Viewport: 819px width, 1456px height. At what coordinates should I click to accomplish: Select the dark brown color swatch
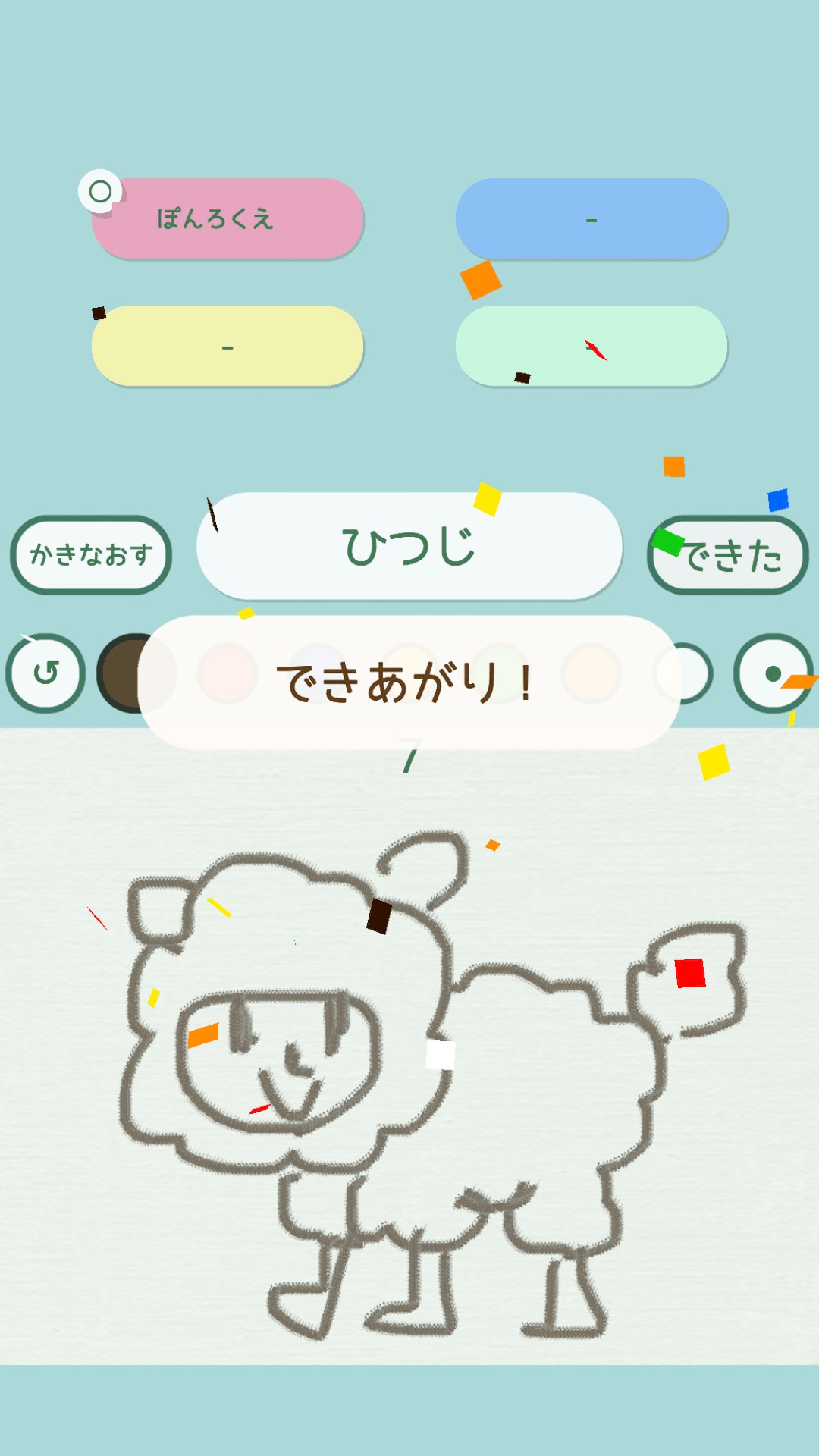click(x=121, y=673)
